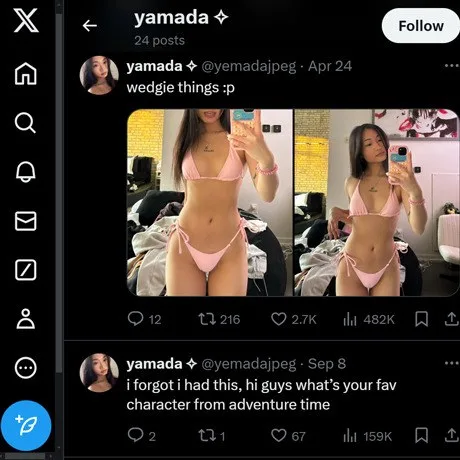
Task: Reply to the Sep 8 post
Action: [x=136, y=435]
